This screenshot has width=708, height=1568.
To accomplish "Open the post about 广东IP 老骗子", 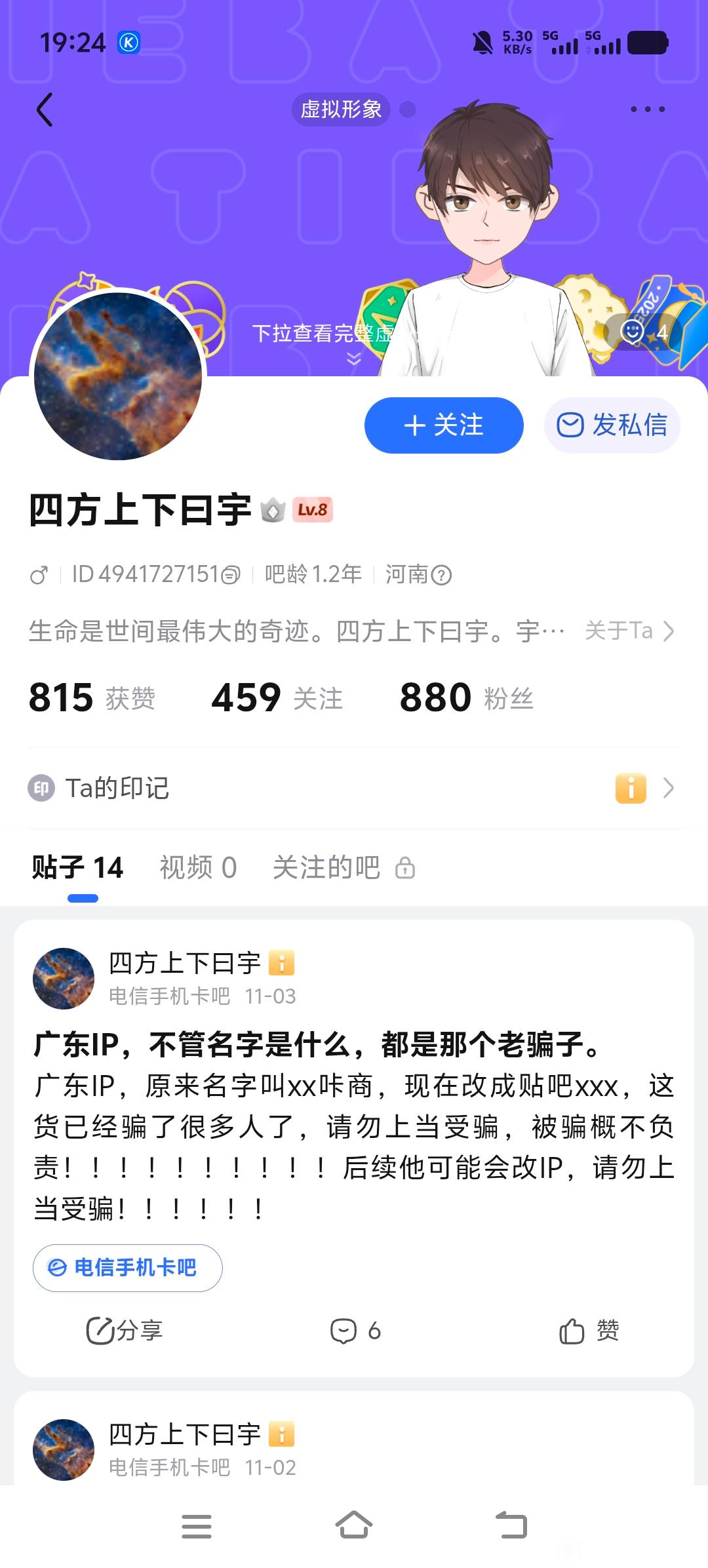I will [x=354, y=1126].
